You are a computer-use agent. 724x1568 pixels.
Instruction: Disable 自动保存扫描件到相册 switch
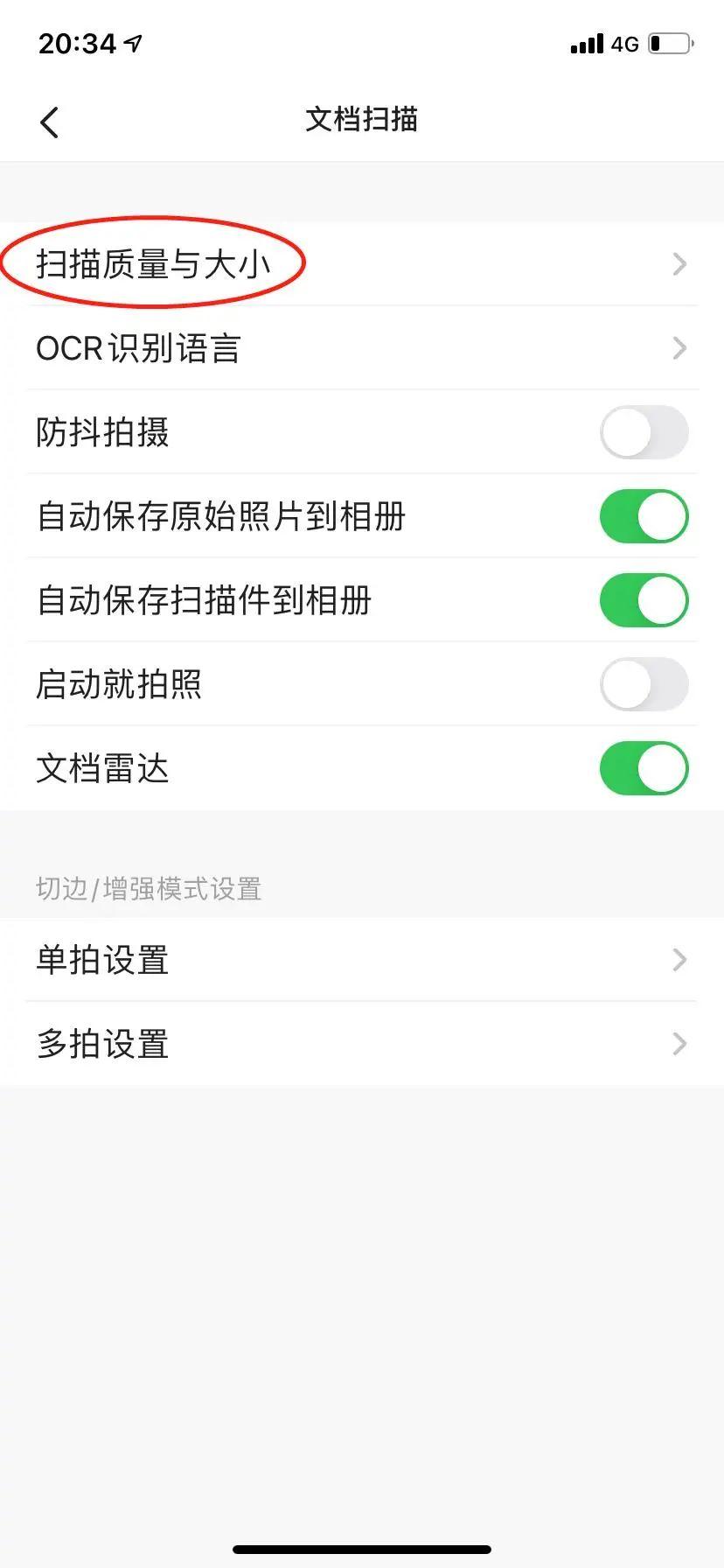coord(644,600)
